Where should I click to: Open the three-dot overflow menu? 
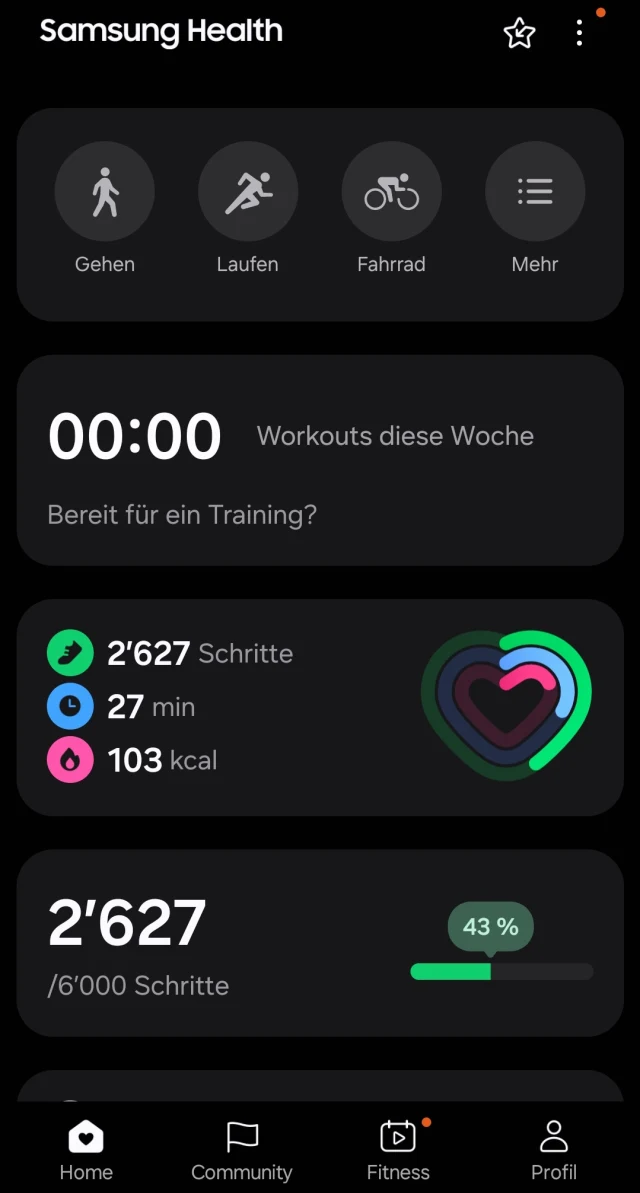[x=579, y=34]
